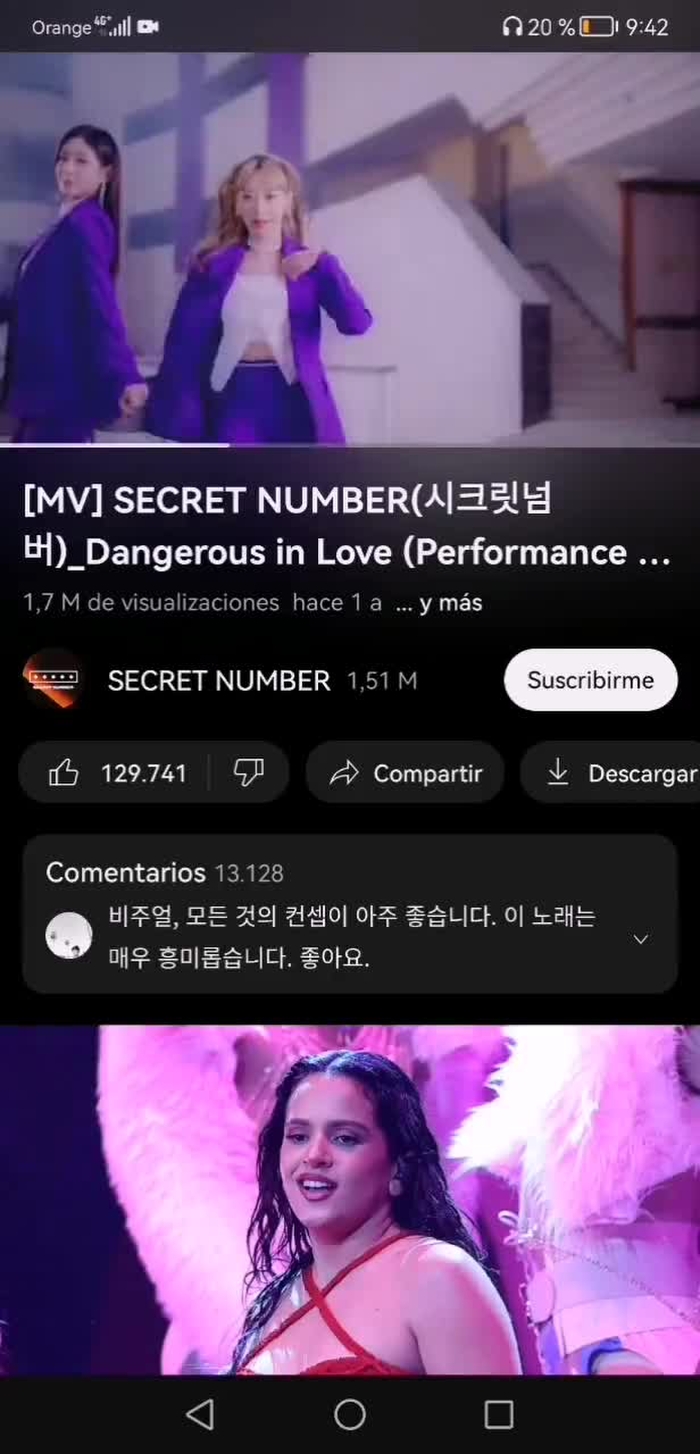Open the suggested video of the singer in red
The height and width of the screenshot is (1454, 700).
350,1200
